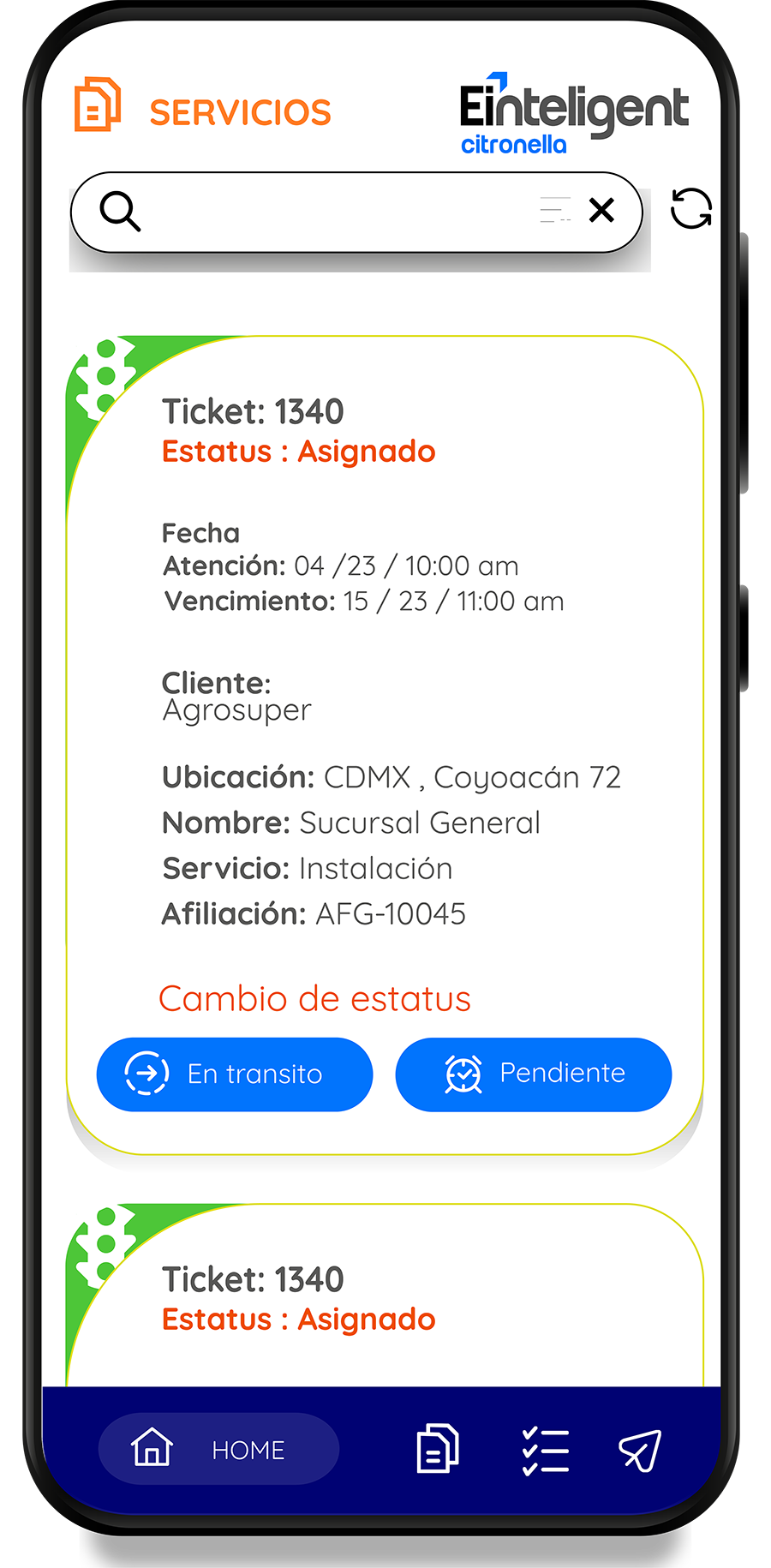This screenshot has width=771, height=1568.
Task: Refresh the services list
Action: pyautogui.click(x=690, y=209)
